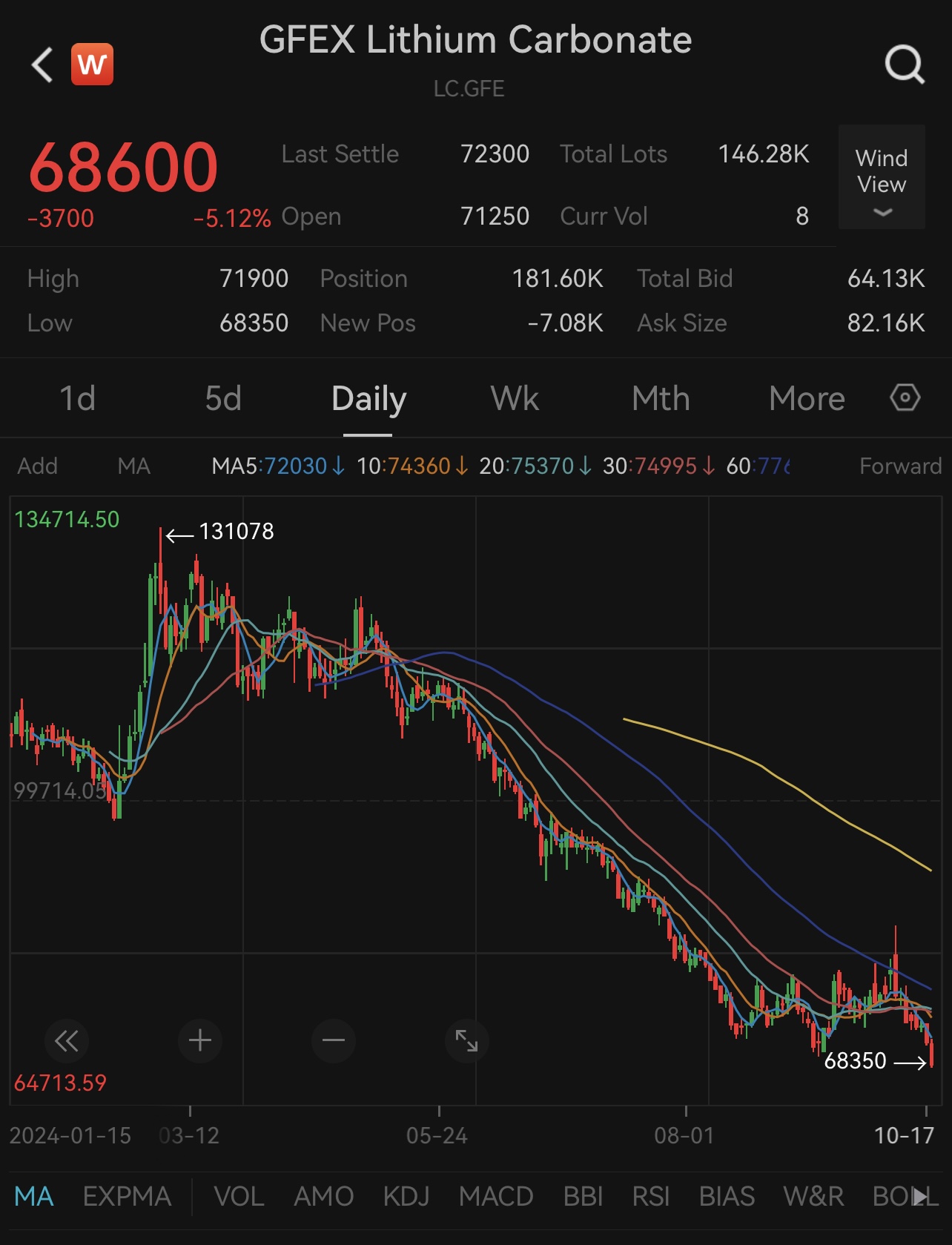Expand the Wind View dropdown
Viewport: 952px width, 1245px height.
[x=881, y=178]
